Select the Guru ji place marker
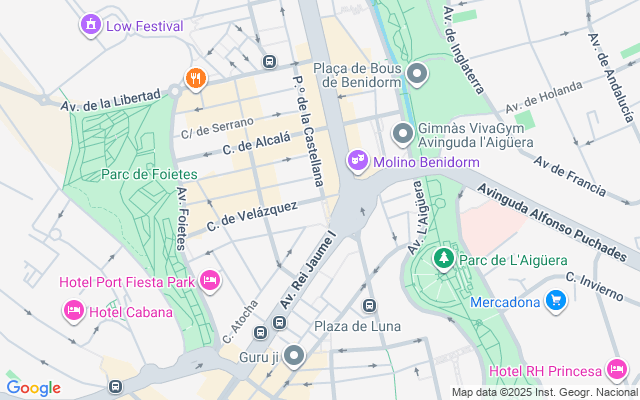 pos(293,355)
